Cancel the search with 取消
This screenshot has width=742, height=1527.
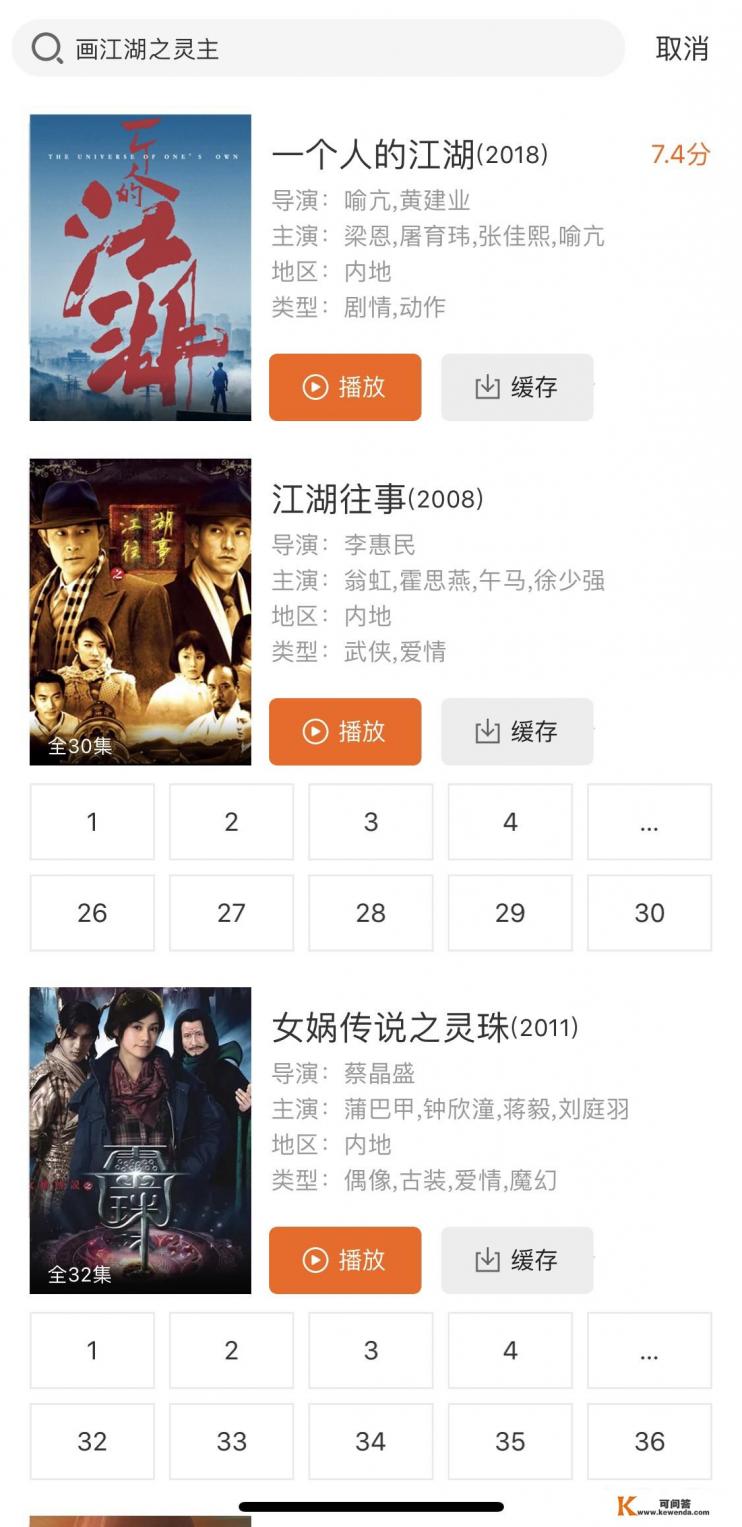[682, 48]
